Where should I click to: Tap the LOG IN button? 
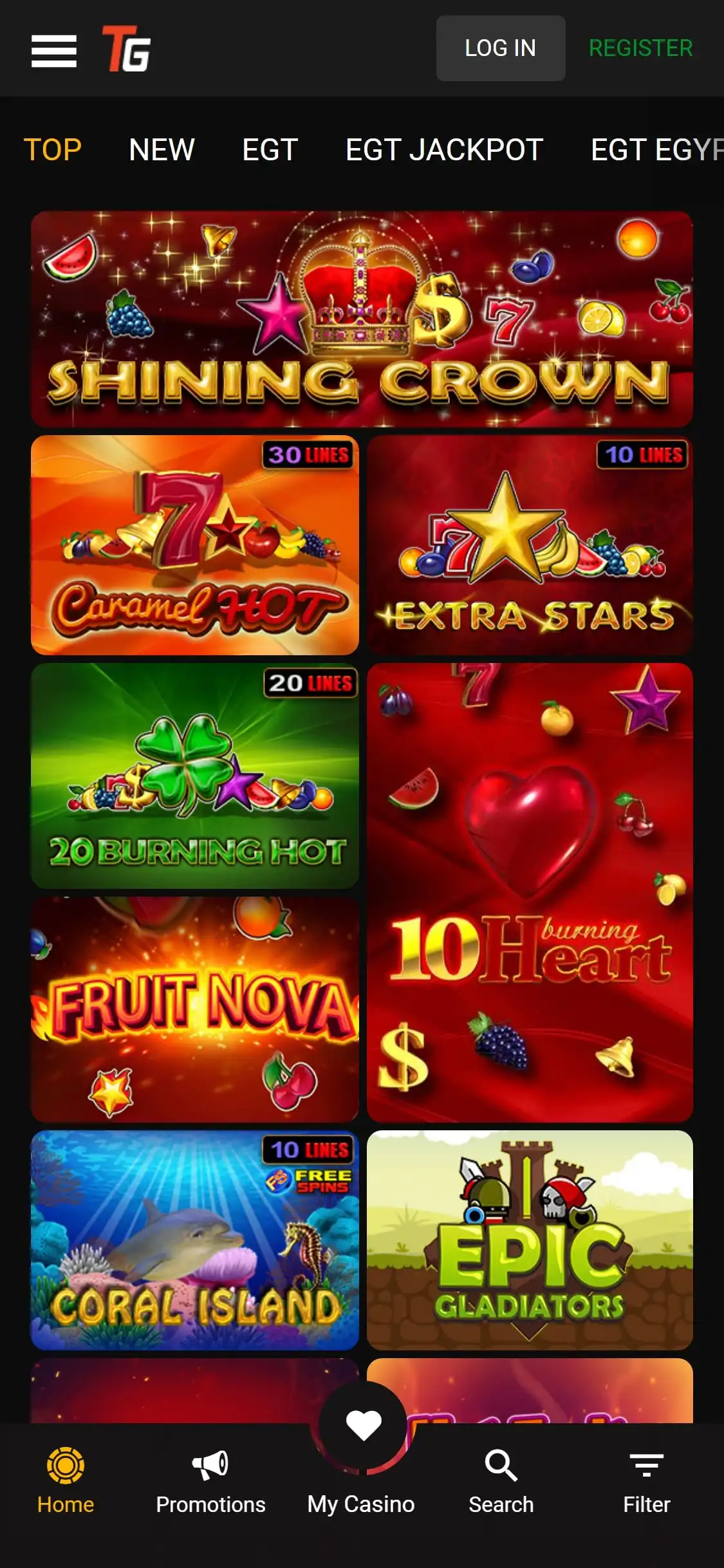tap(500, 48)
